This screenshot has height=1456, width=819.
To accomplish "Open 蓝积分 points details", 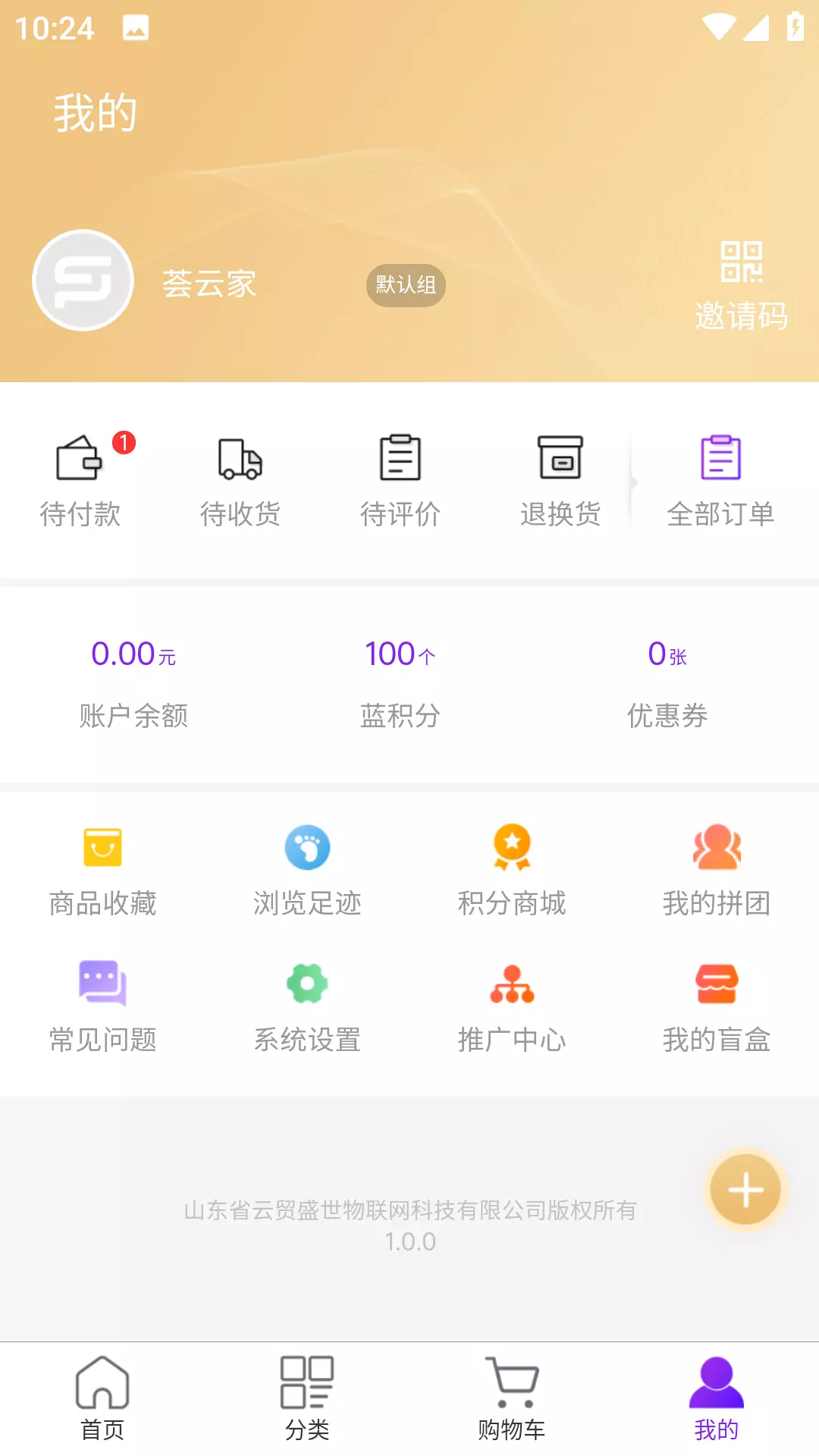I will (x=400, y=684).
